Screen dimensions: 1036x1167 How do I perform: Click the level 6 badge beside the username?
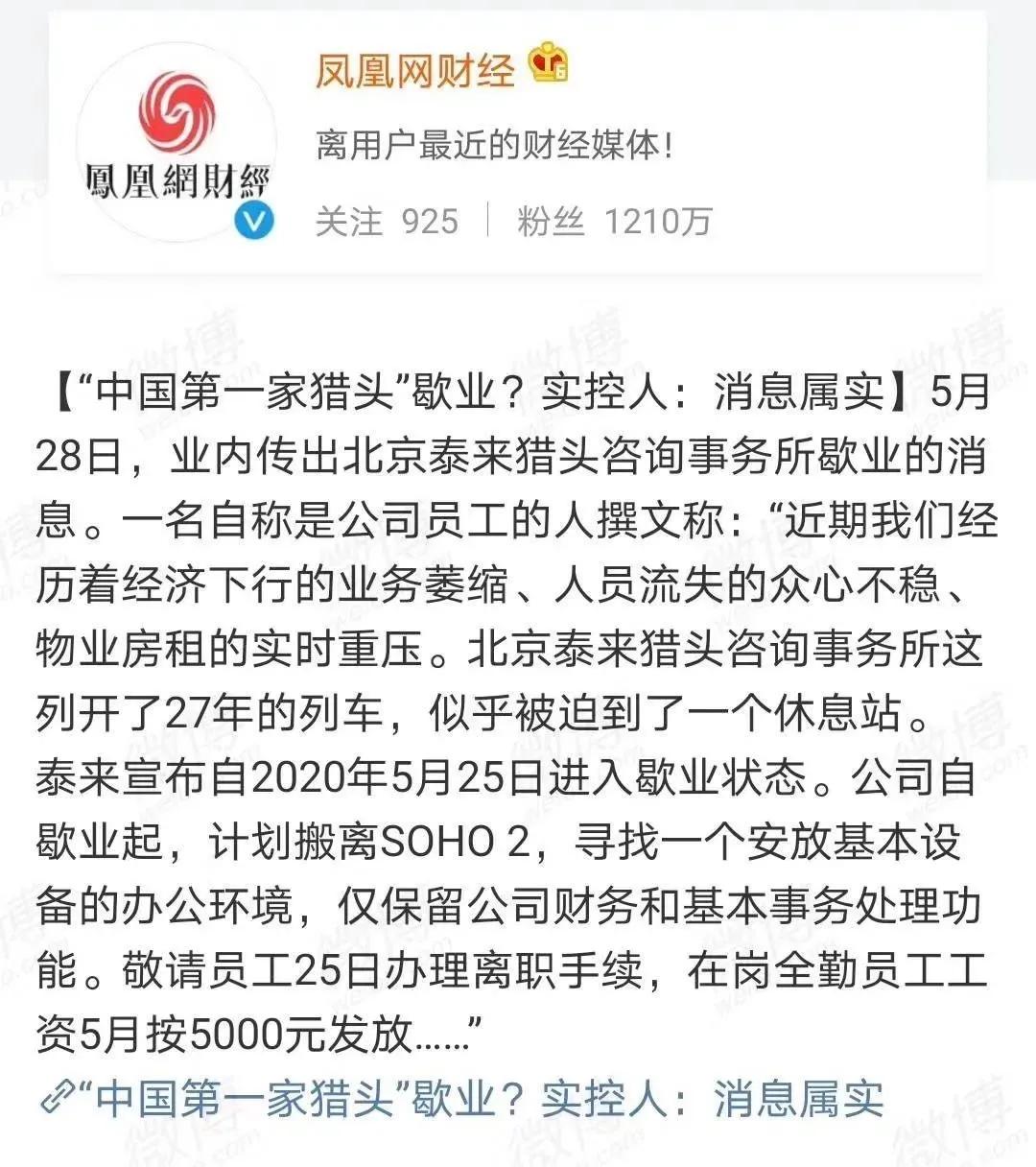(x=549, y=60)
